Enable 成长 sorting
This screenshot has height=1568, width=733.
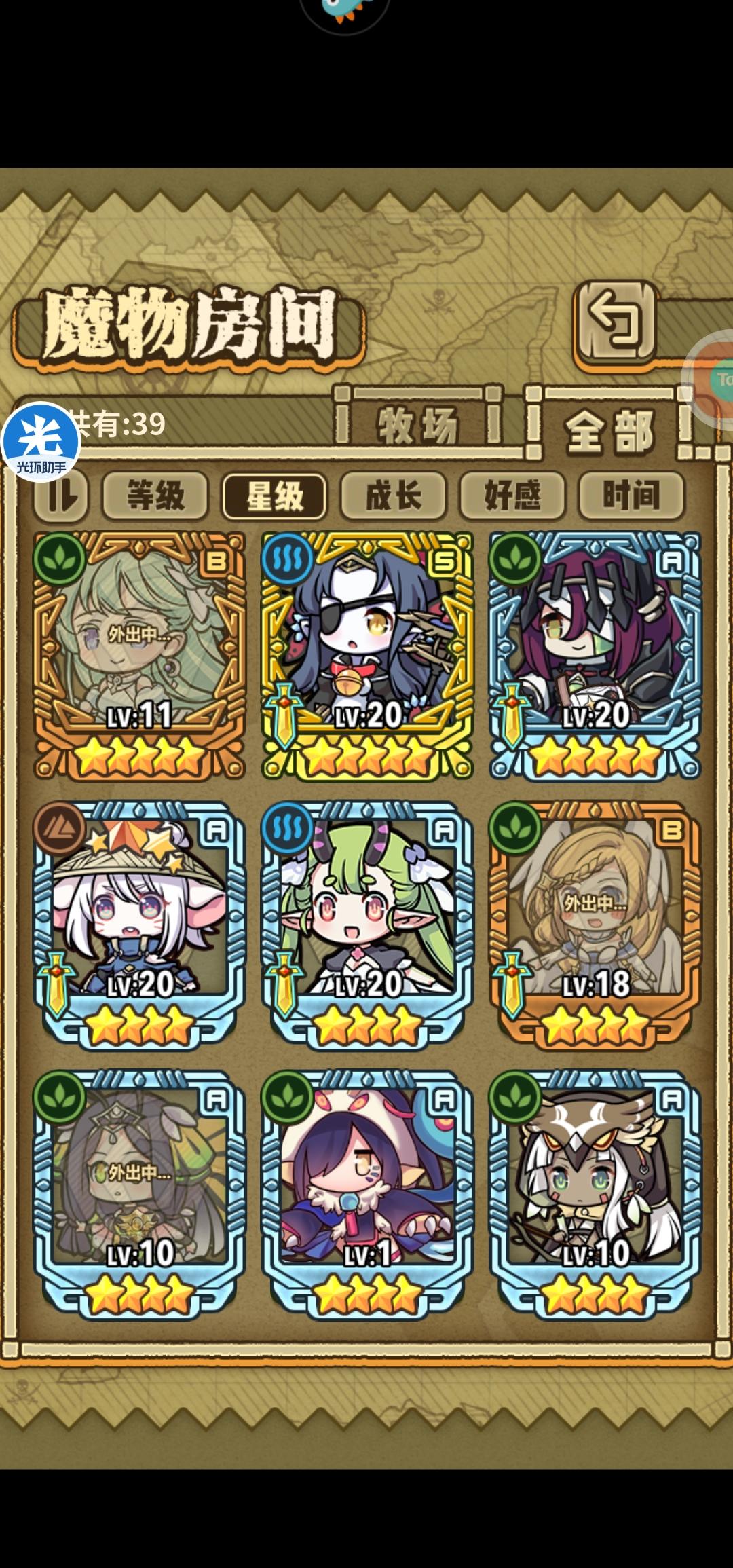click(x=394, y=496)
